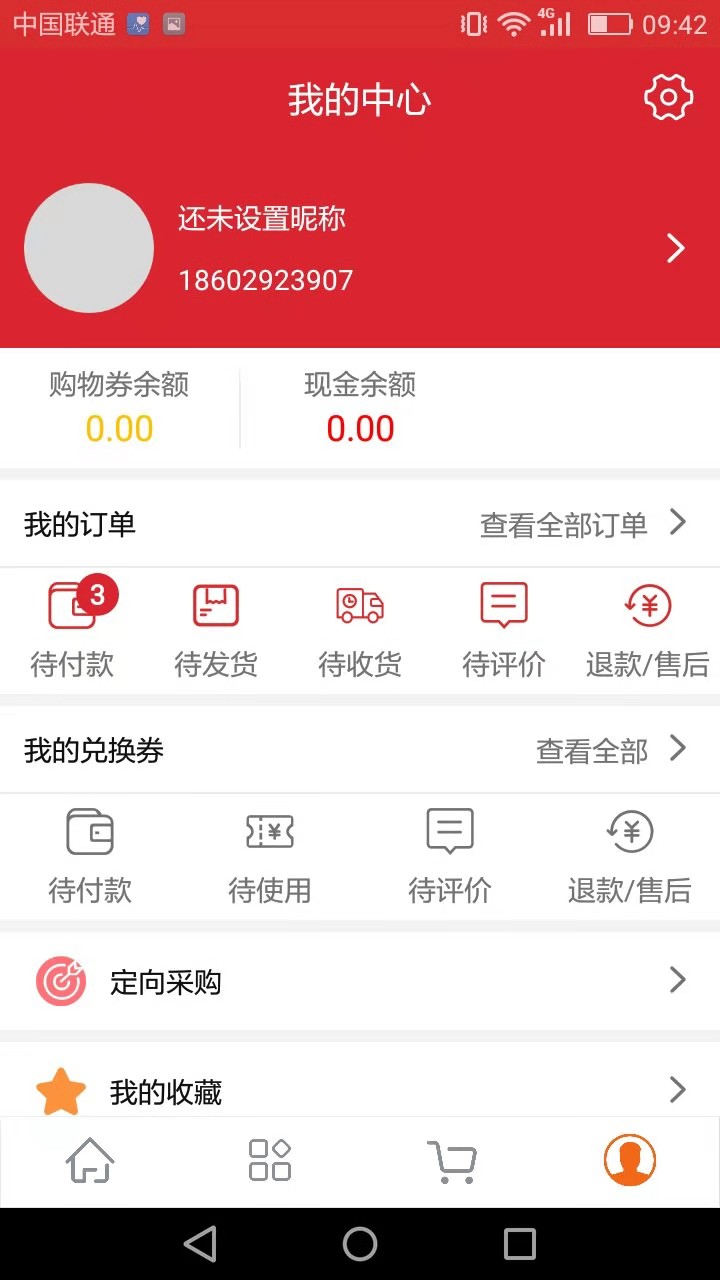Open the 定向采购 target purchase icon

(61, 981)
